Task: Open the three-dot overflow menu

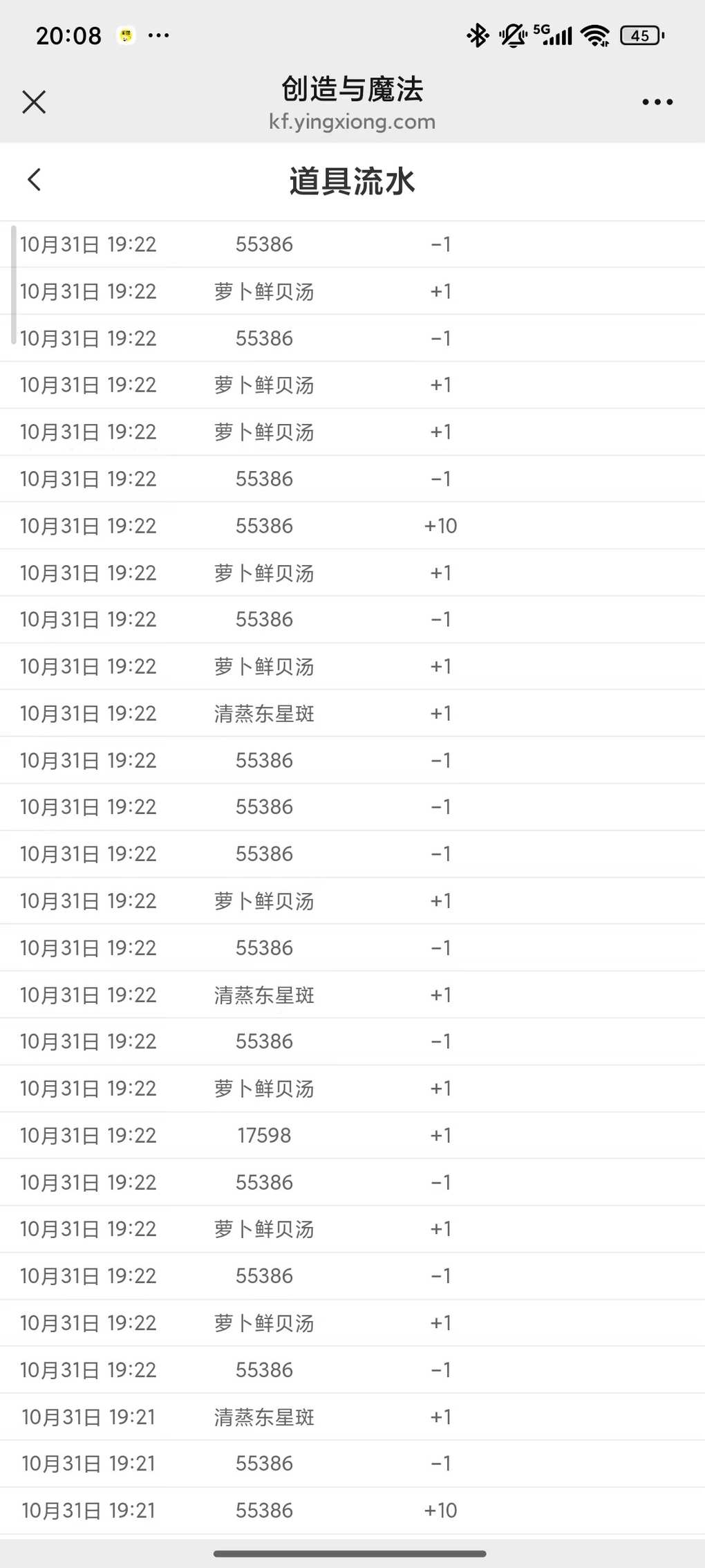Action: coord(657,102)
